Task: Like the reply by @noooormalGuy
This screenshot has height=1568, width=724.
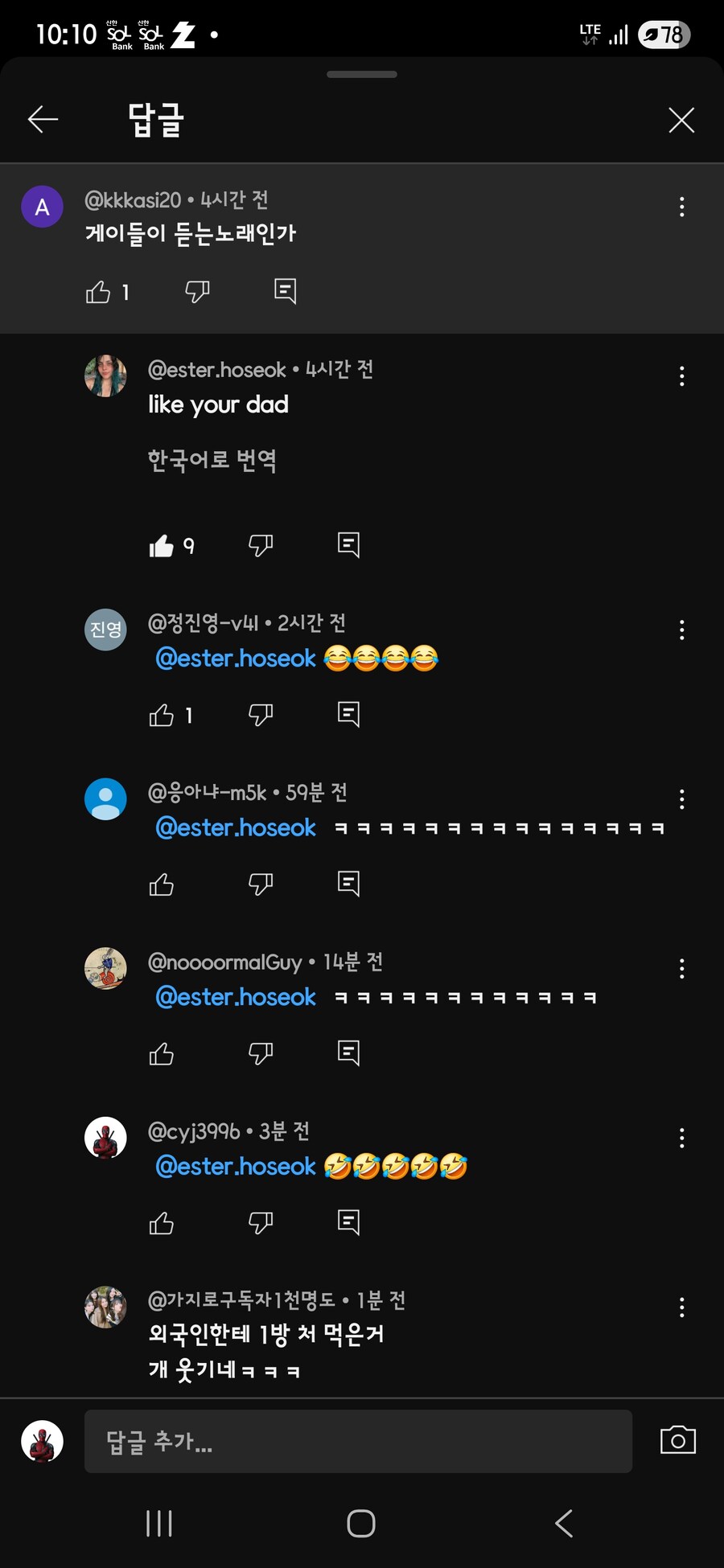Action: pos(162,1053)
